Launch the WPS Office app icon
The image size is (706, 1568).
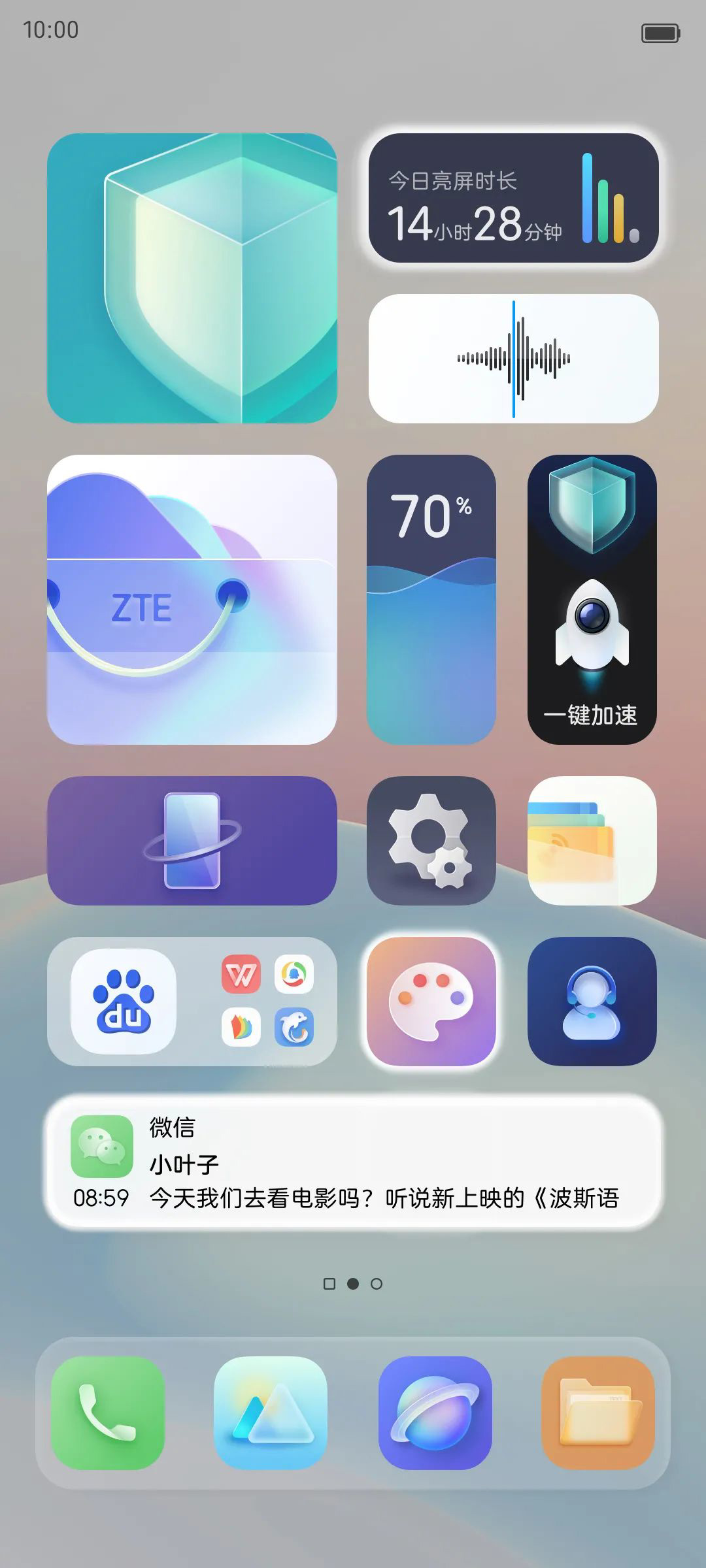(x=241, y=975)
